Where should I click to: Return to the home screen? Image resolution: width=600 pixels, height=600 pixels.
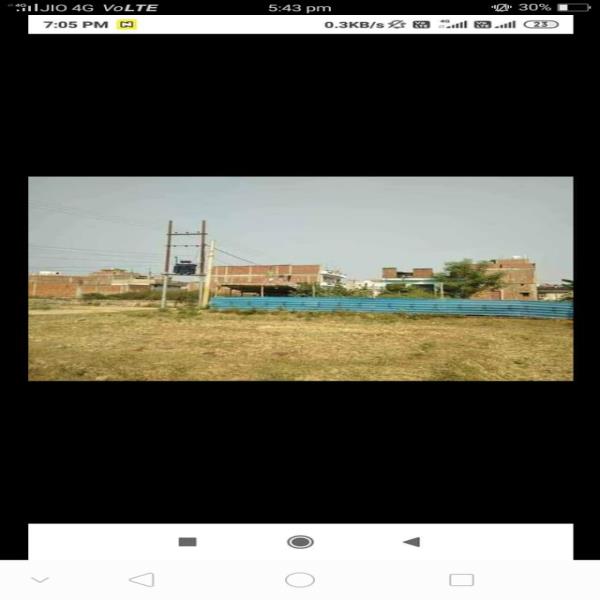300,579
